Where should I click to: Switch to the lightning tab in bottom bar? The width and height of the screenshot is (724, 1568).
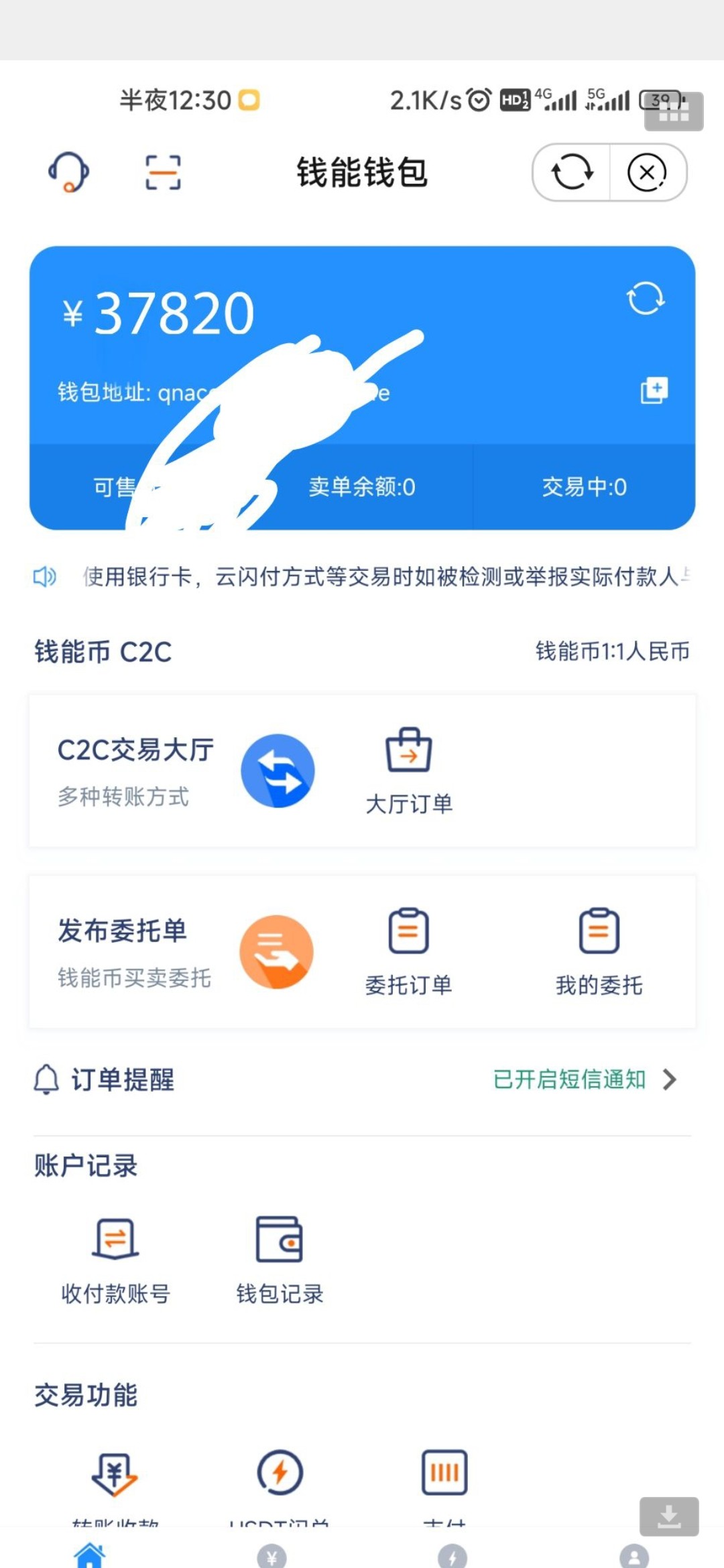click(x=452, y=1556)
